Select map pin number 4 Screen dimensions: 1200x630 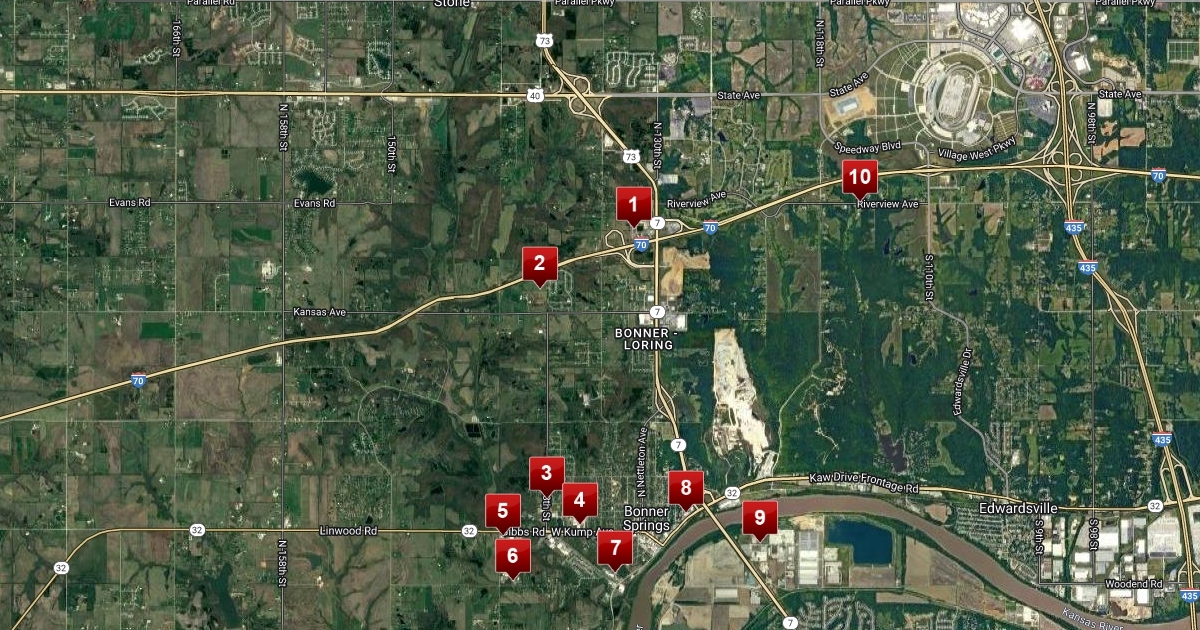(579, 499)
